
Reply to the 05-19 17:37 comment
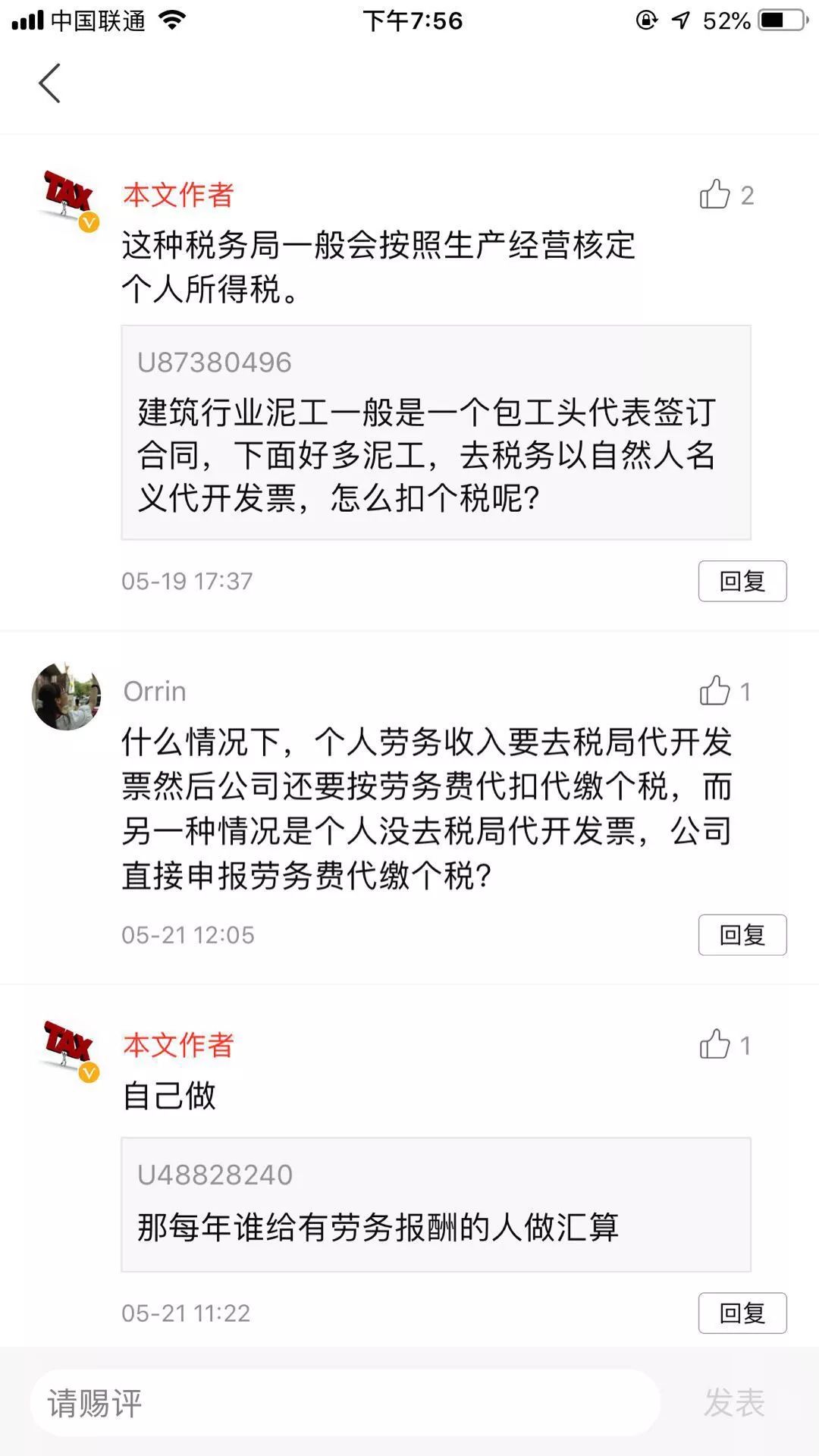pyautogui.click(x=742, y=581)
